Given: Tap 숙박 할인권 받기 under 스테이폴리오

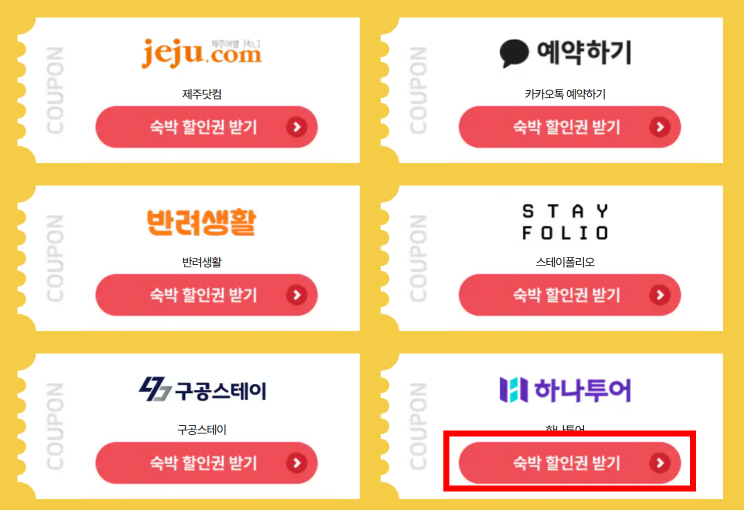Looking at the screenshot, I should [x=569, y=295].
